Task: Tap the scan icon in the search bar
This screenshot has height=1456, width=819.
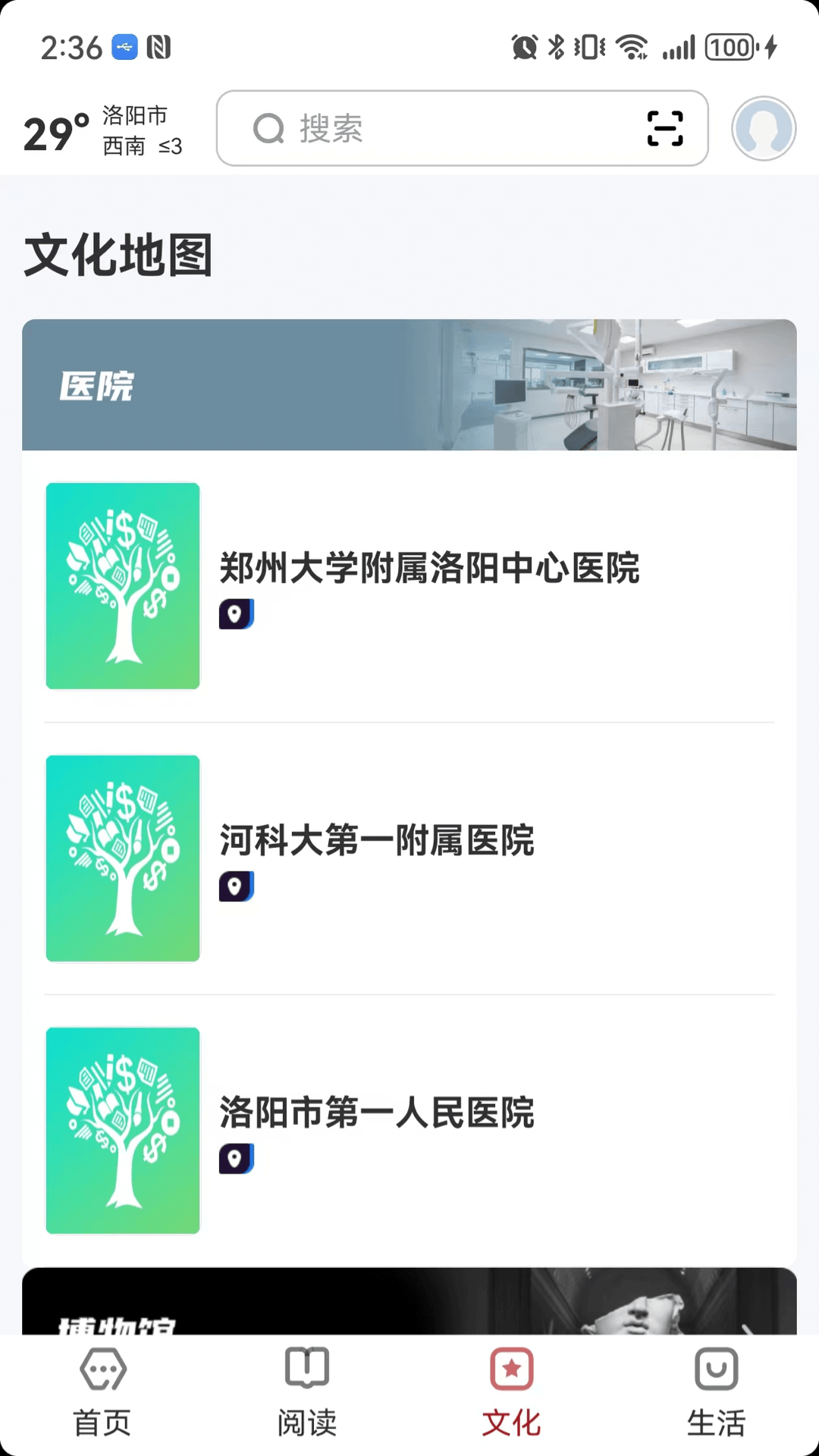Action: pos(665,128)
